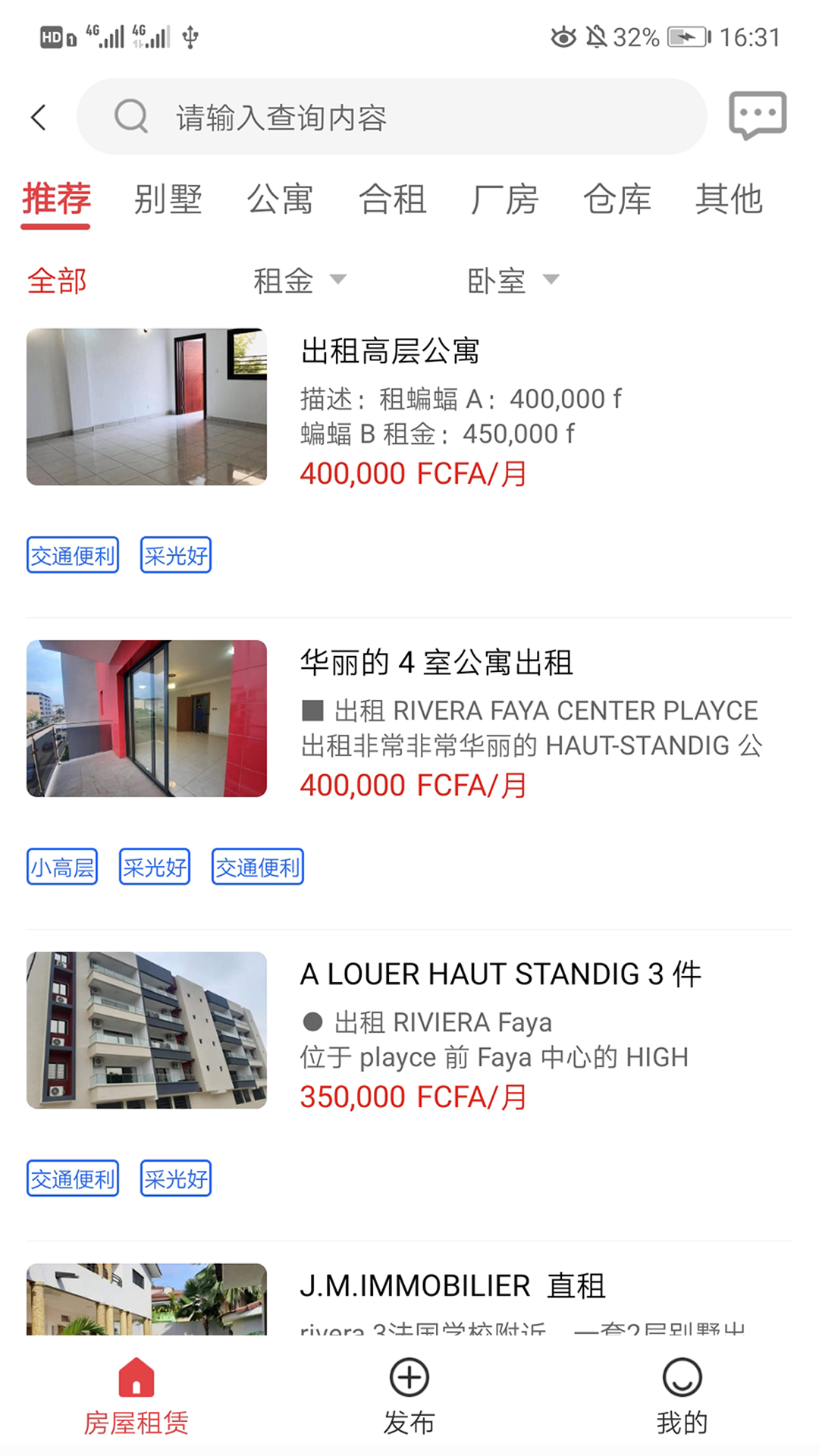Go back using the top-left arrow

[39, 118]
